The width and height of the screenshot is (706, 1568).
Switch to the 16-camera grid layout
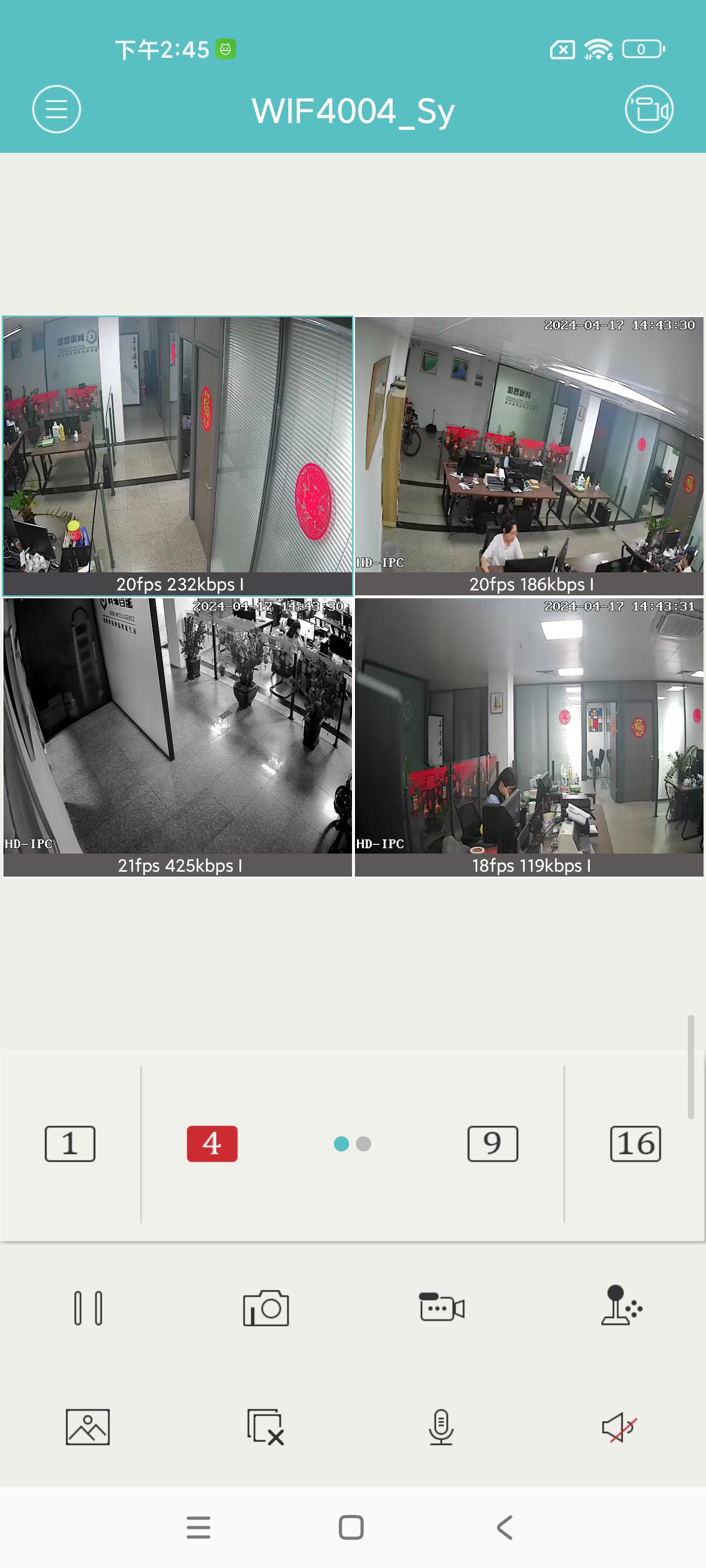coord(635,1144)
